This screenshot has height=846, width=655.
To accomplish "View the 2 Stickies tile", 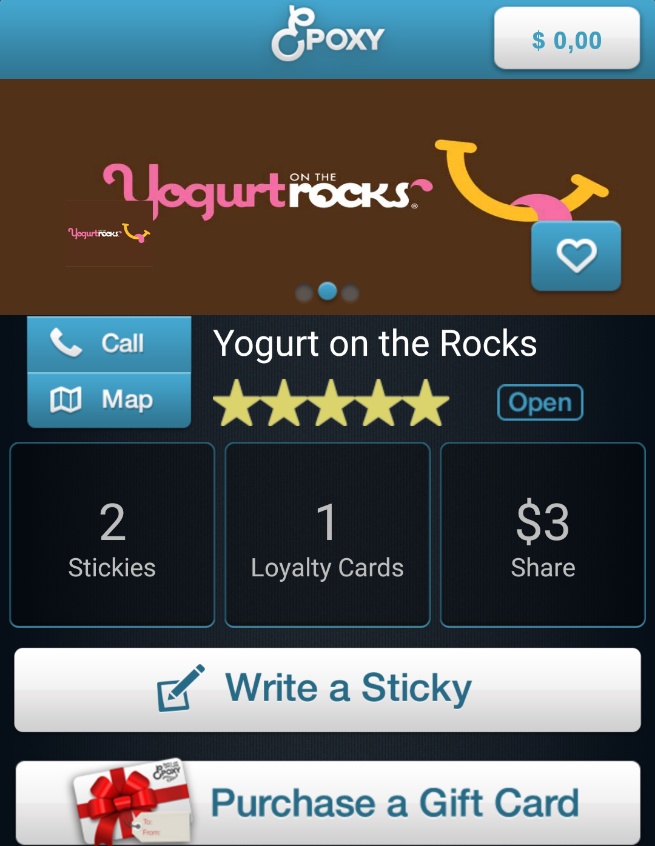I will click(112, 535).
